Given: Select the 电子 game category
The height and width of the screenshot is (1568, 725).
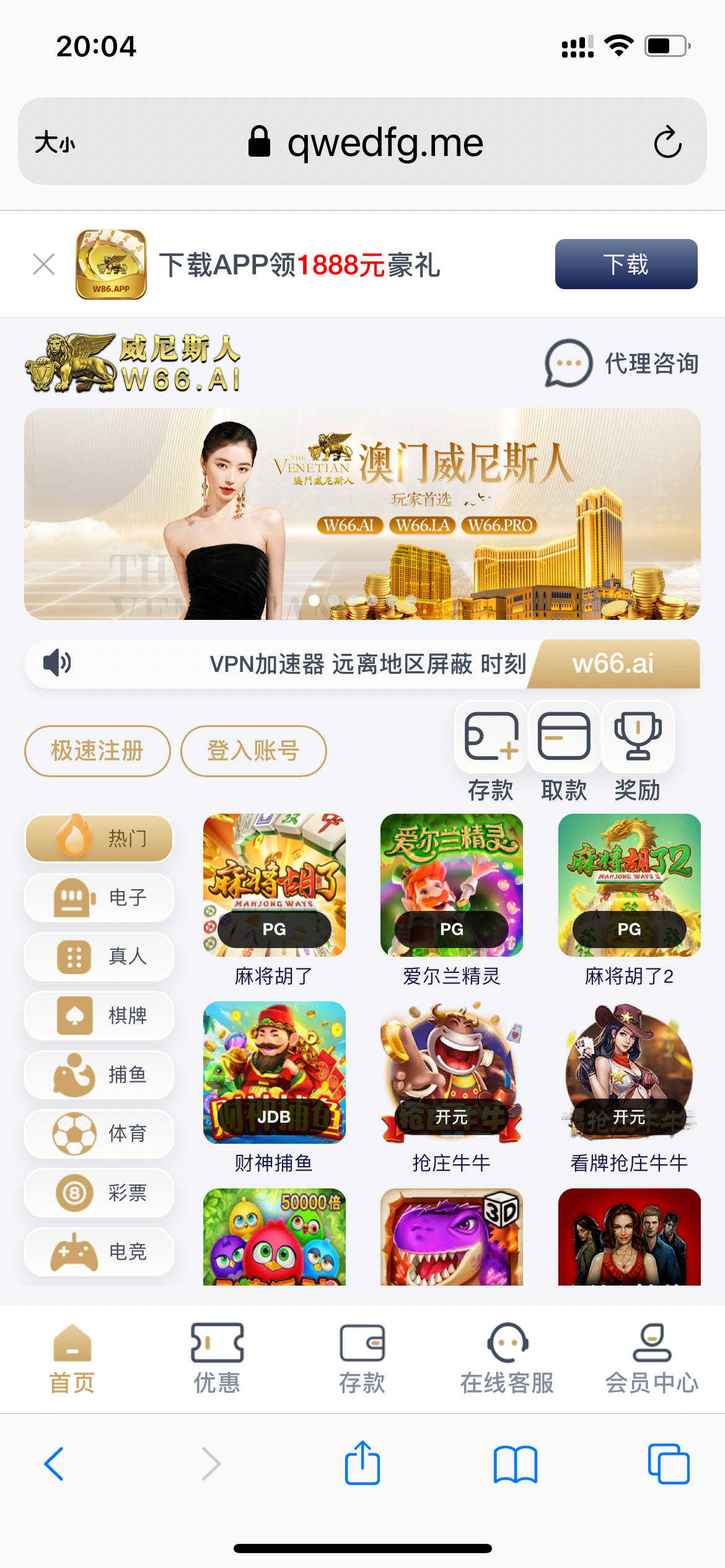Looking at the screenshot, I should click(99, 897).
